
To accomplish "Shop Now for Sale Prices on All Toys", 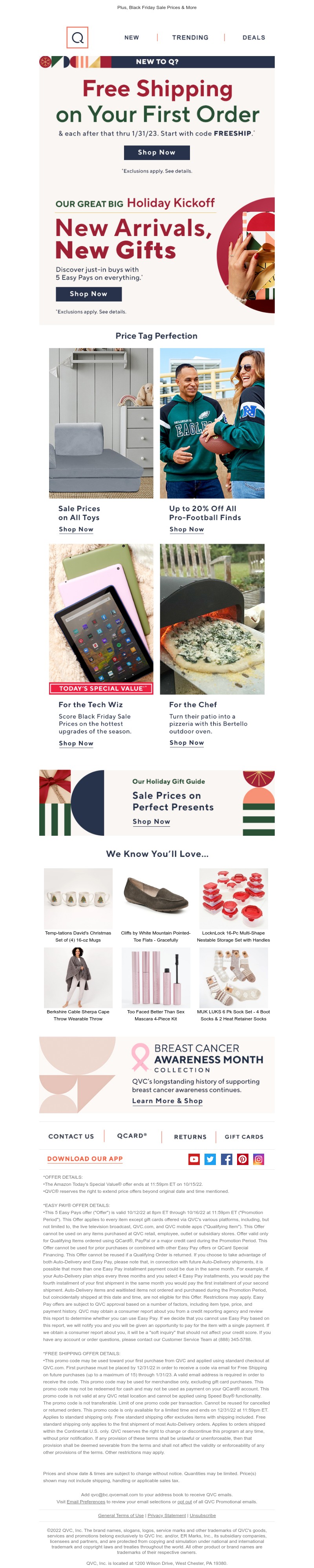I will pos(76,530).
